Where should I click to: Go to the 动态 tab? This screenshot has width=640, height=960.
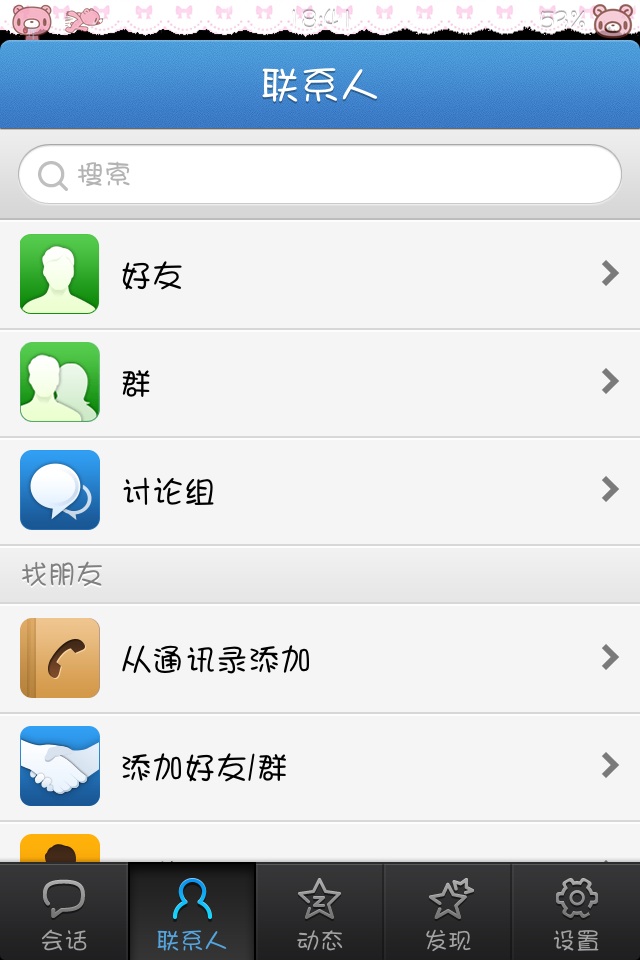[320, 912]
